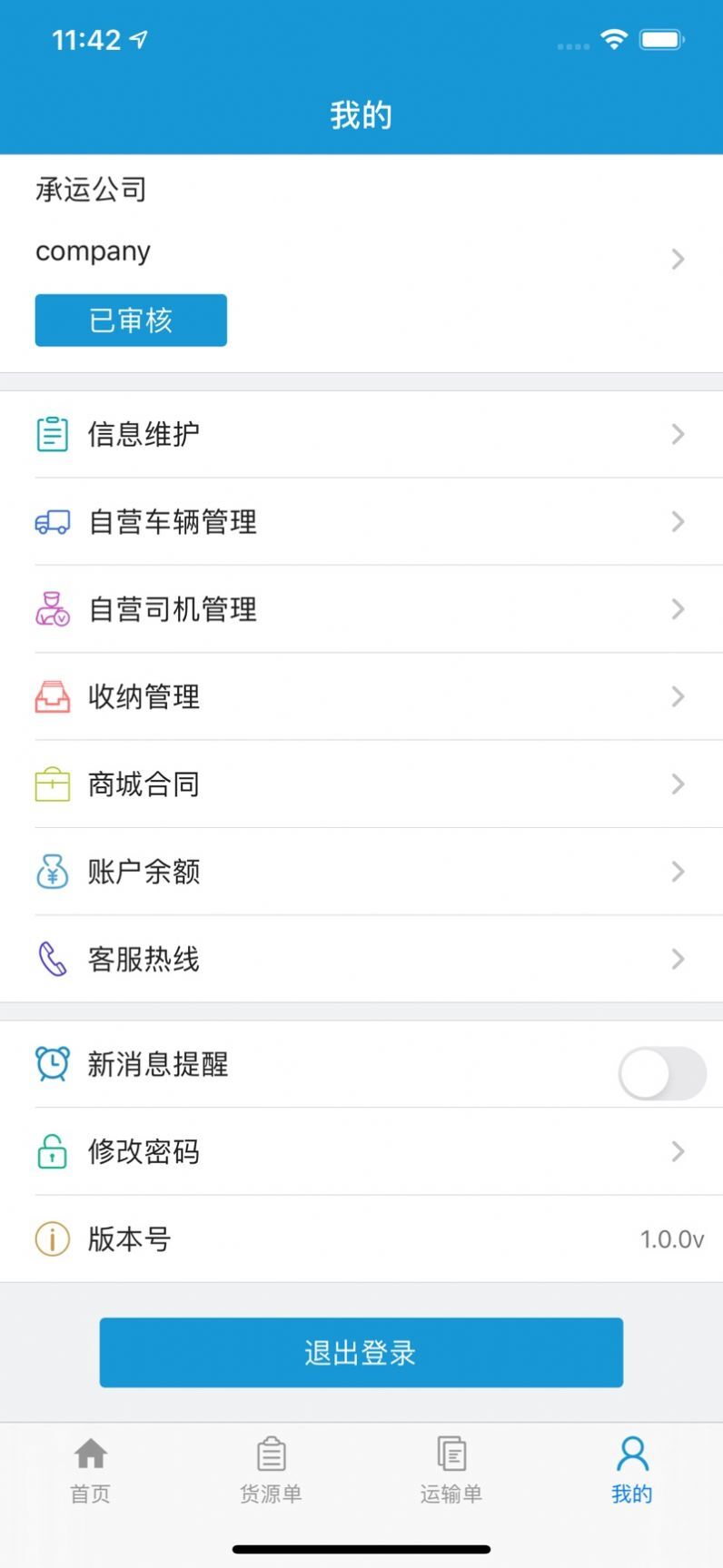Expand the 账户余额 row chevron
This screenshot has height=1568, width=723.
tap(678, 872)
